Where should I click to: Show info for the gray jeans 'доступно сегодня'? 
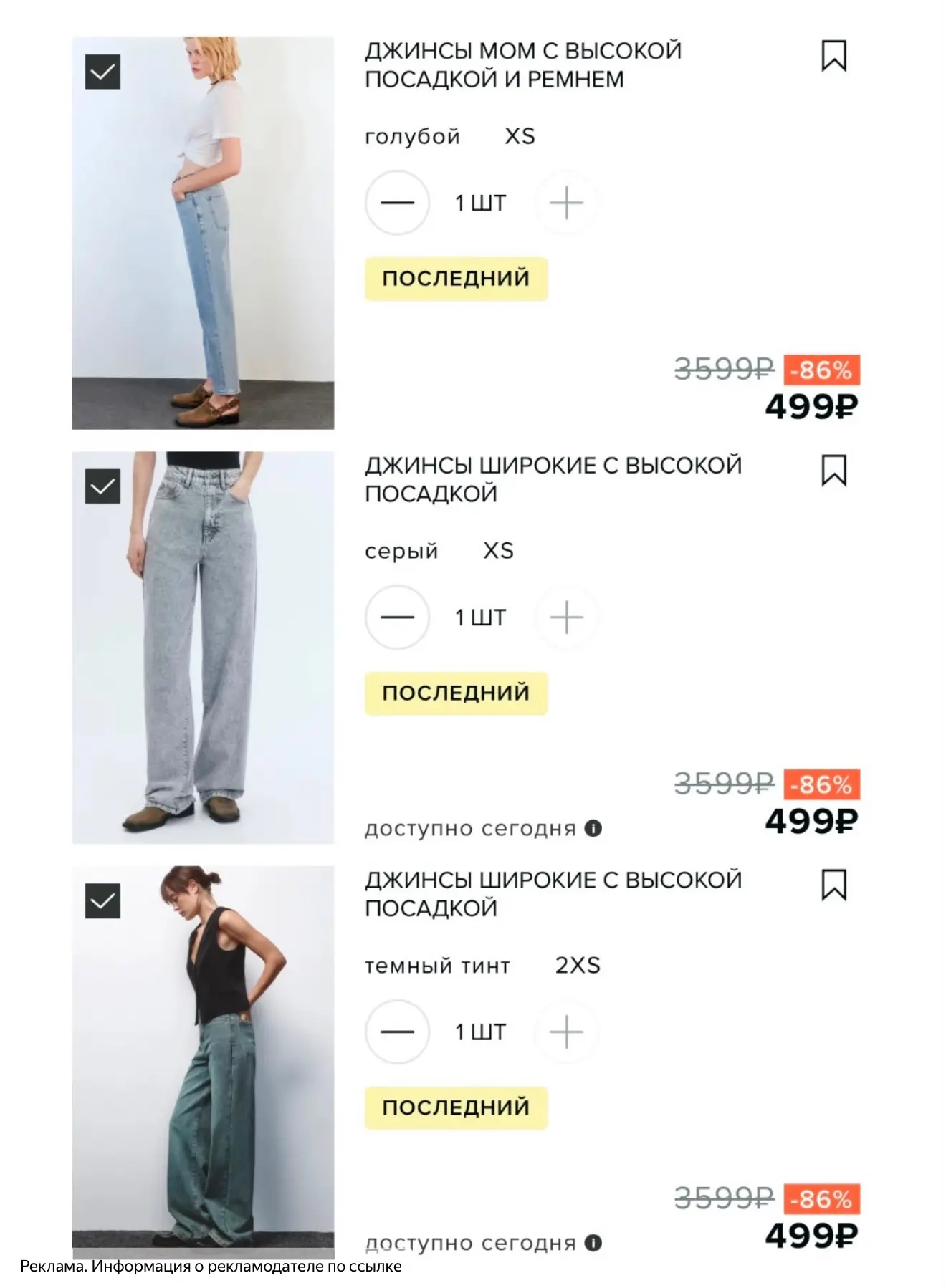point(593,829)
